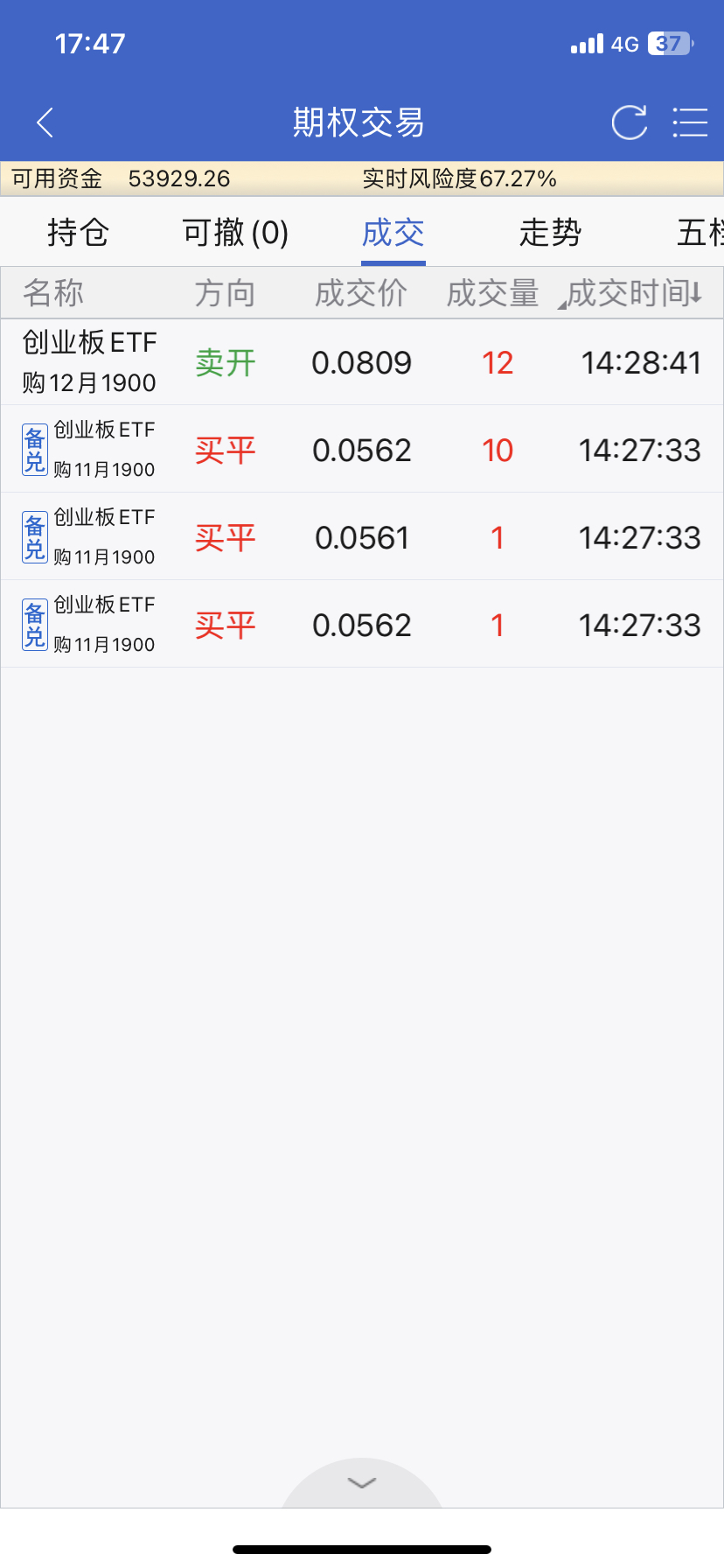Open 创业板ETF 购12月1900 卖开 trade

[362, 362]
